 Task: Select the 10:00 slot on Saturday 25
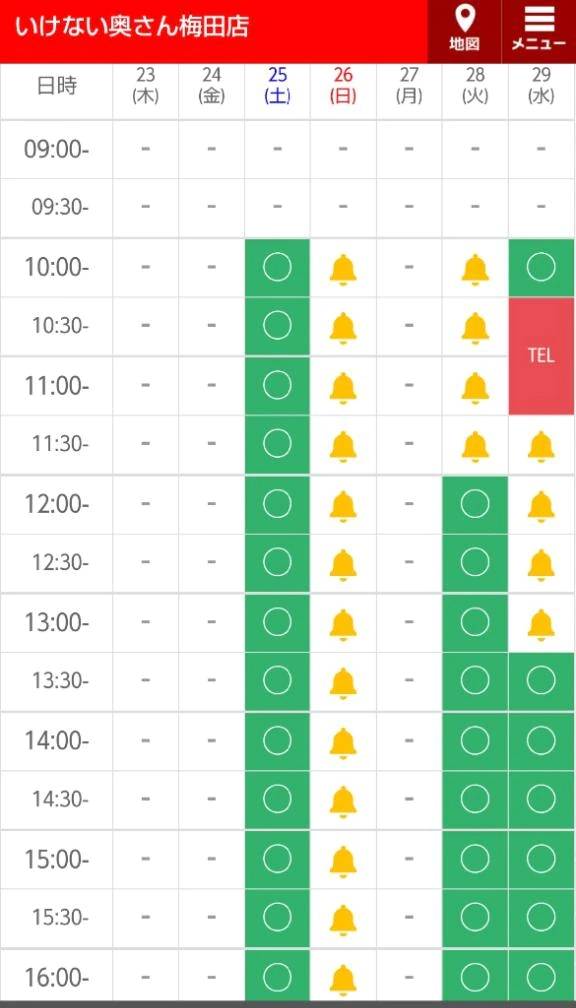click(277, 267)
